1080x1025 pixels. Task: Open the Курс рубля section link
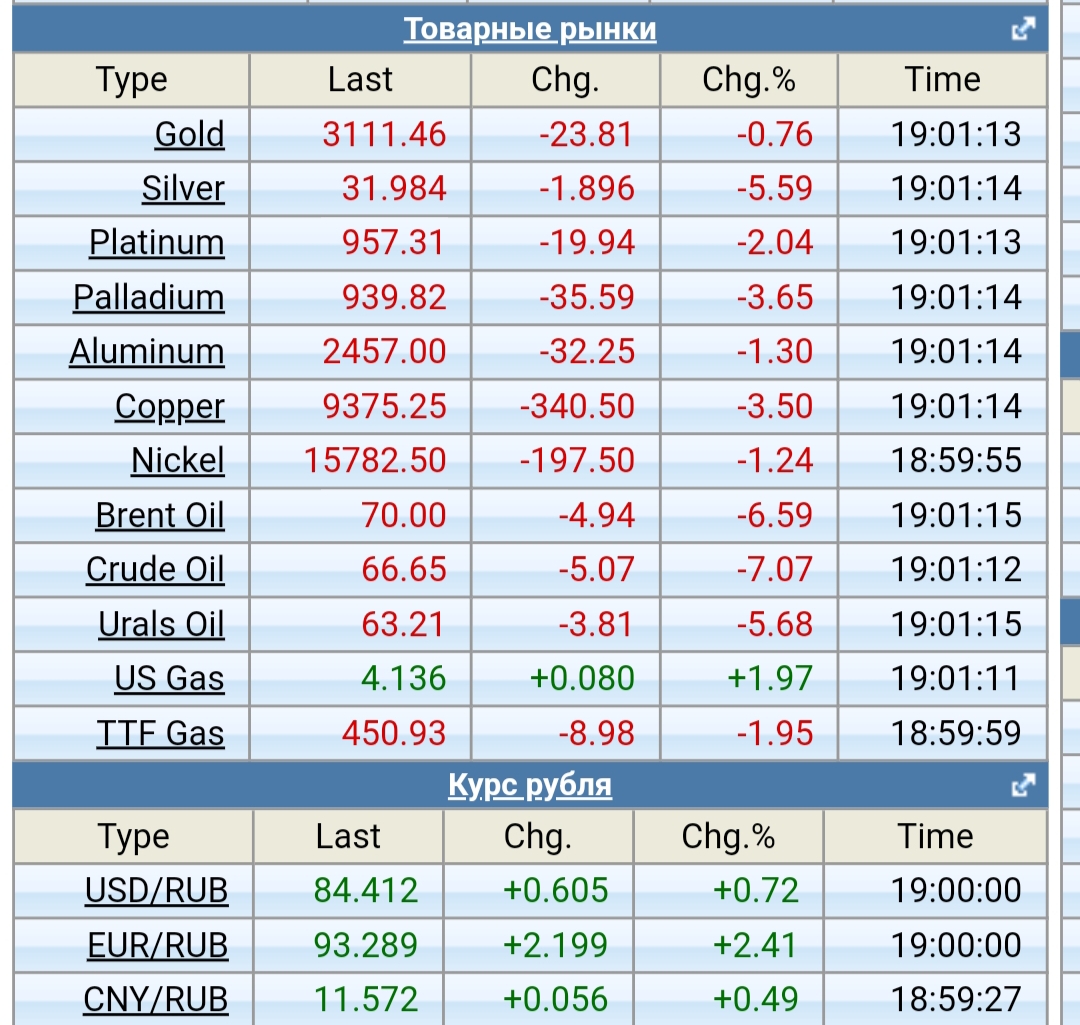(x=530, y=786)
